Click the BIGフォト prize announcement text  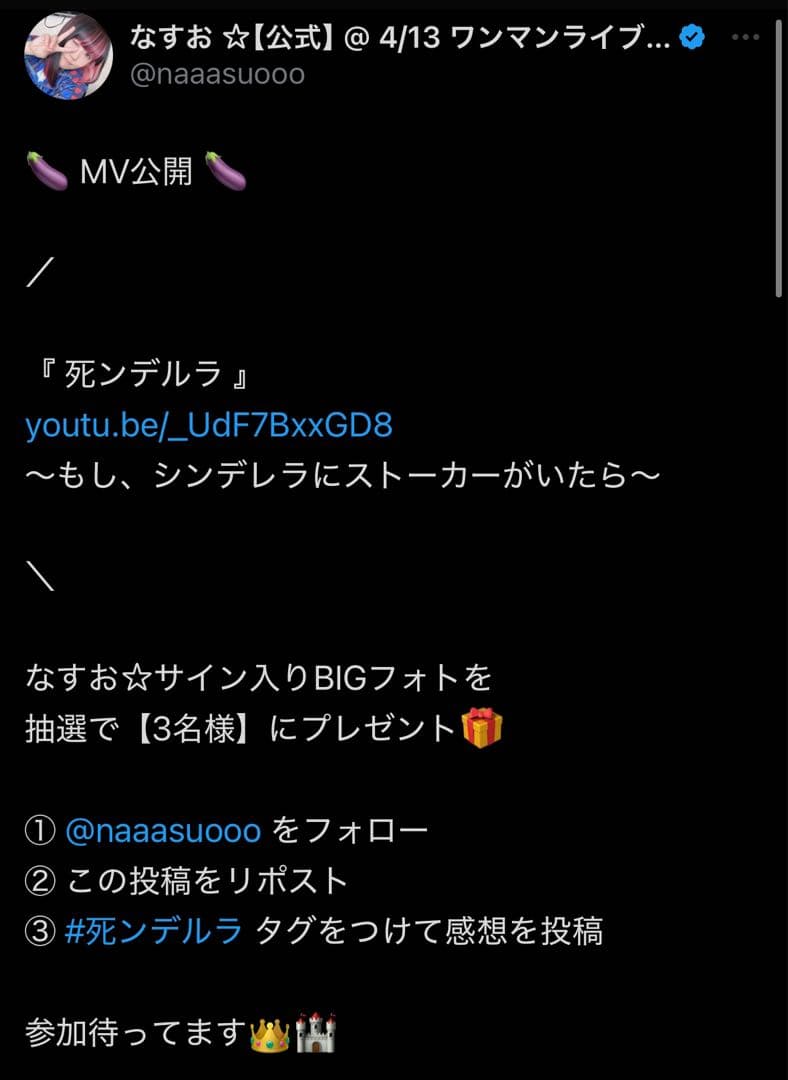click(x=255, y=676)
